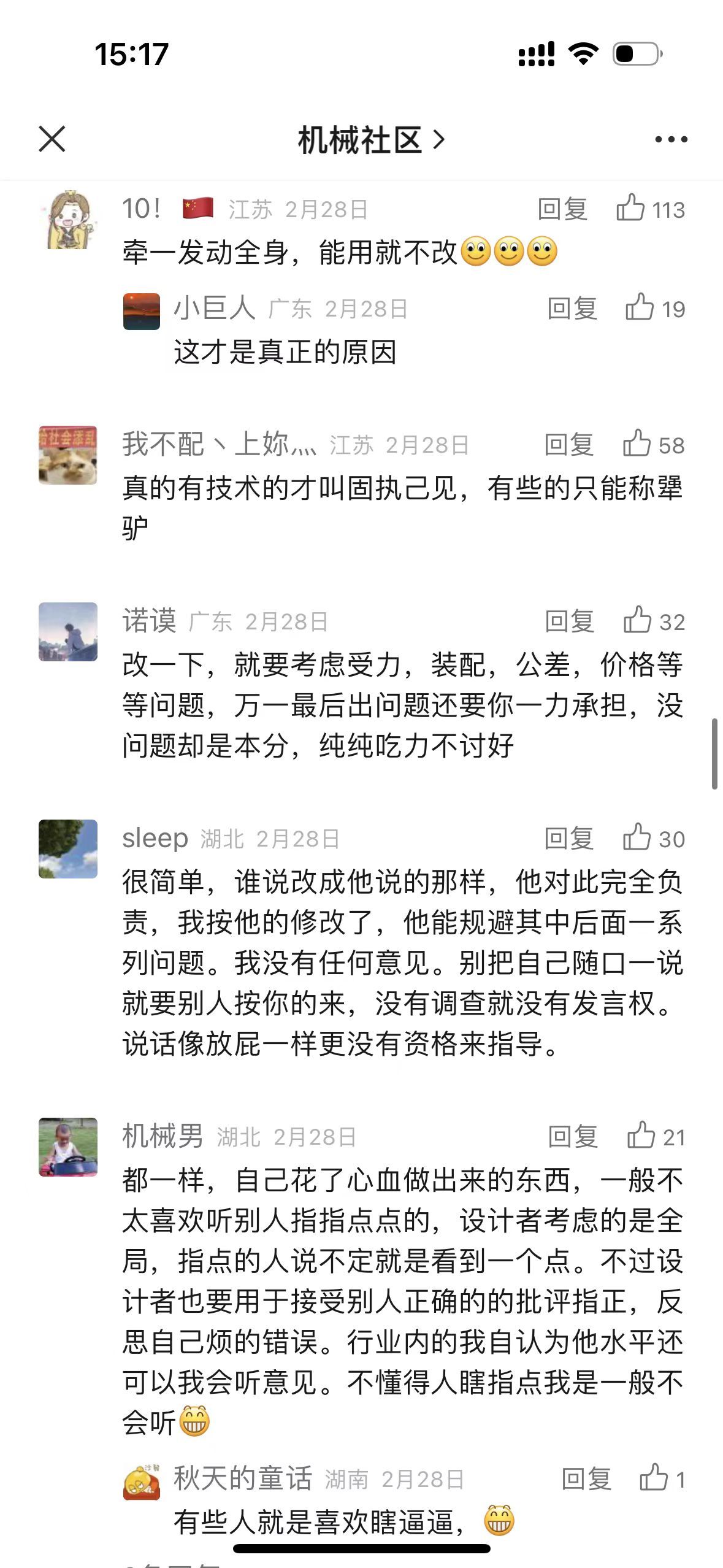Like 小巨人's reply
723x1568 pixels.
click(640, 308)
